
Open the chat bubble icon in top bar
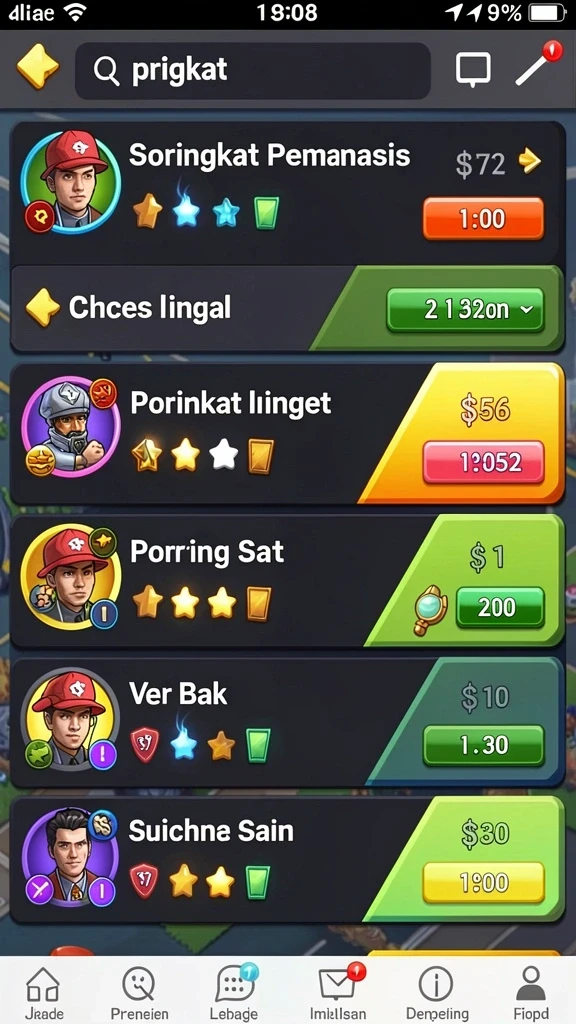[473, 69]
